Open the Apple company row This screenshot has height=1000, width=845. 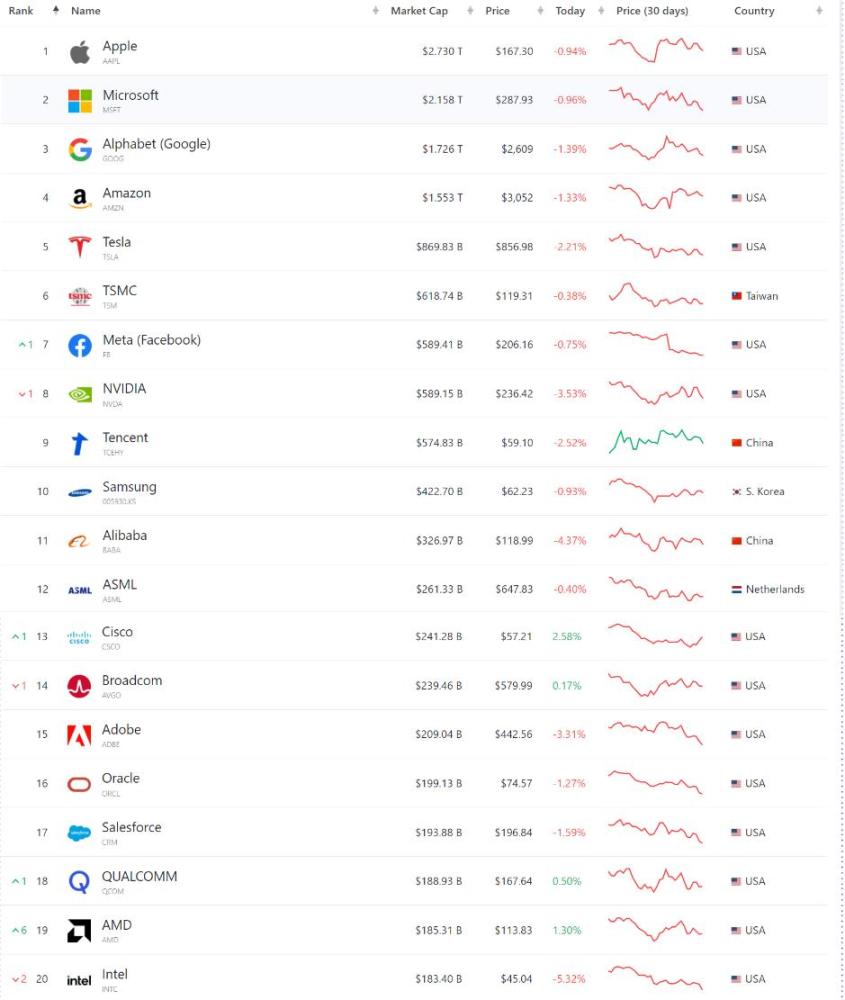coord(119,47)
